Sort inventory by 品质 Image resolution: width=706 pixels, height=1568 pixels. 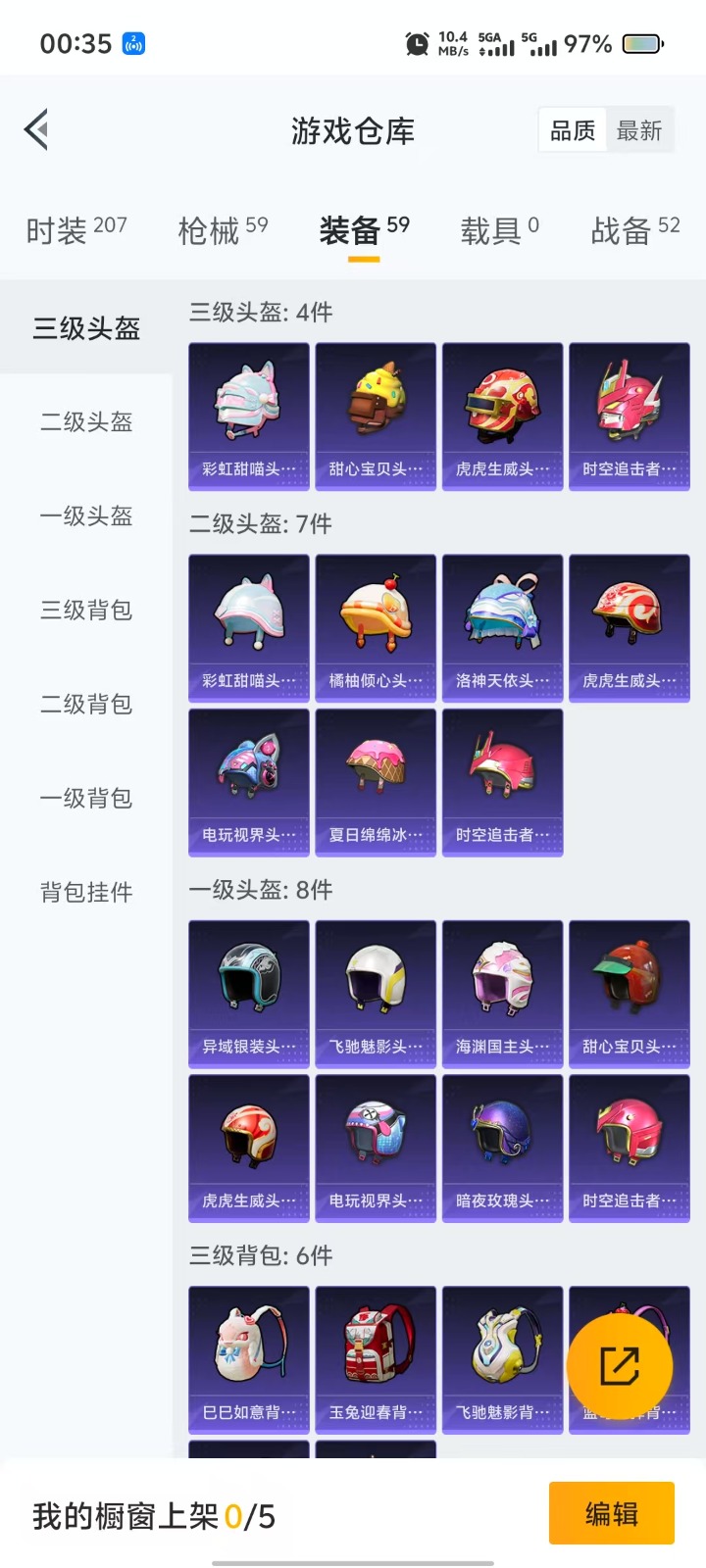pos(573,130)
